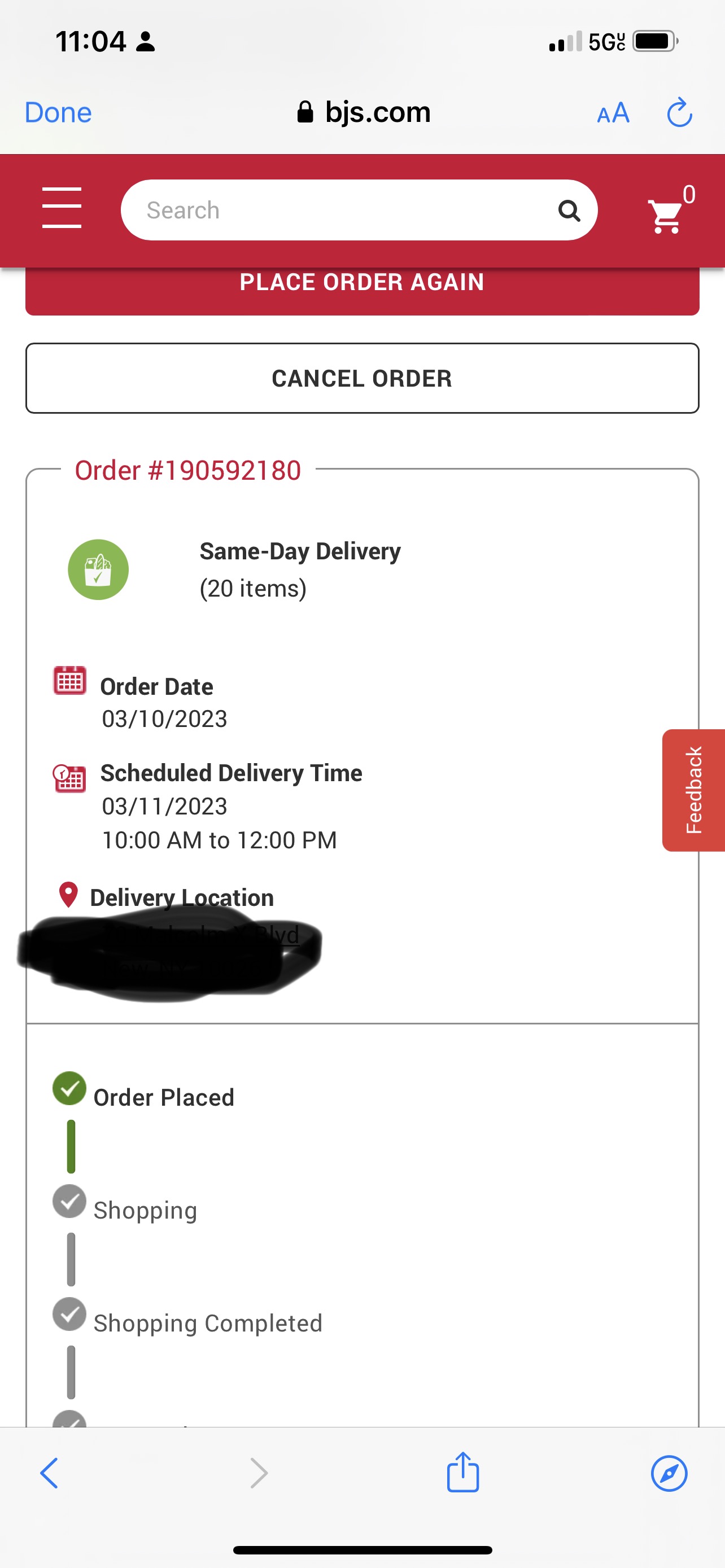This screenshot has height=1568, width=725.
Task: Tap the magnifier search icon
Action: tap(569, 211)
